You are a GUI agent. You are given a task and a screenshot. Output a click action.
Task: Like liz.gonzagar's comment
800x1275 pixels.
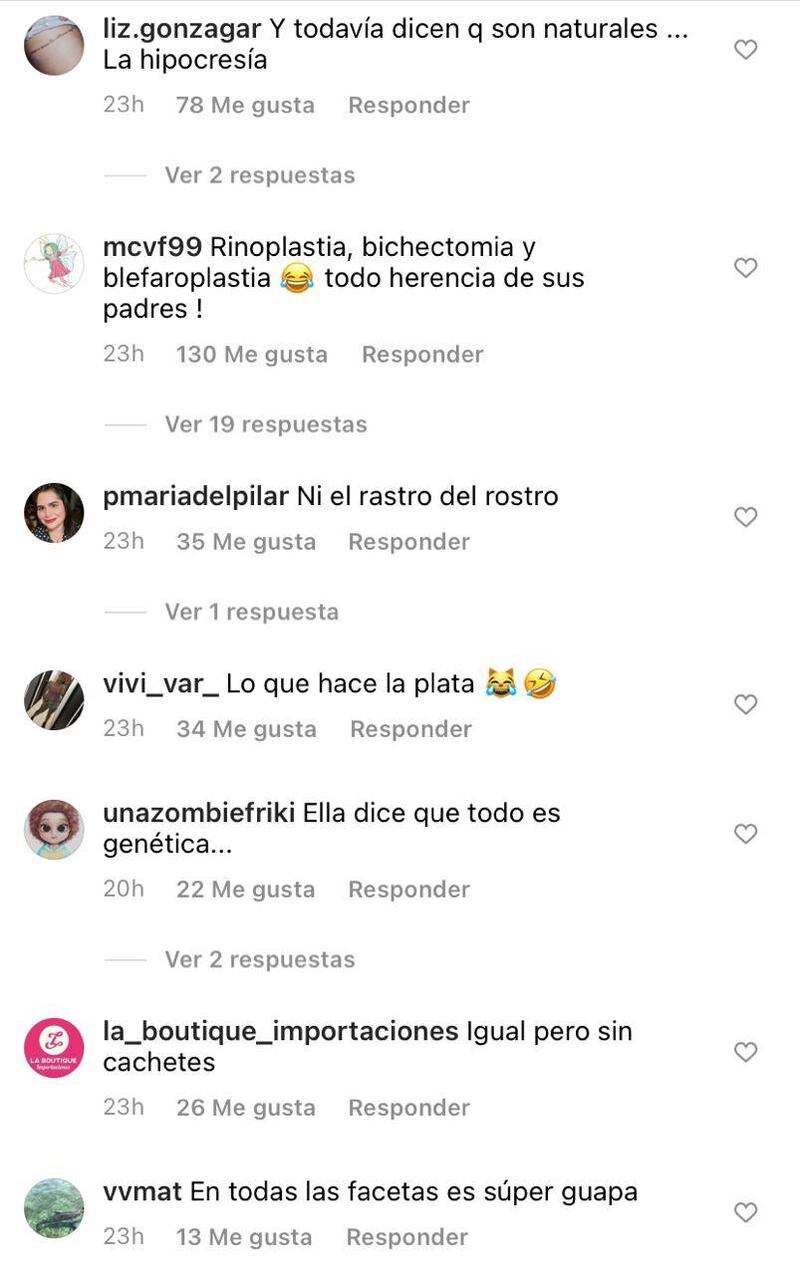pos(745,49)
